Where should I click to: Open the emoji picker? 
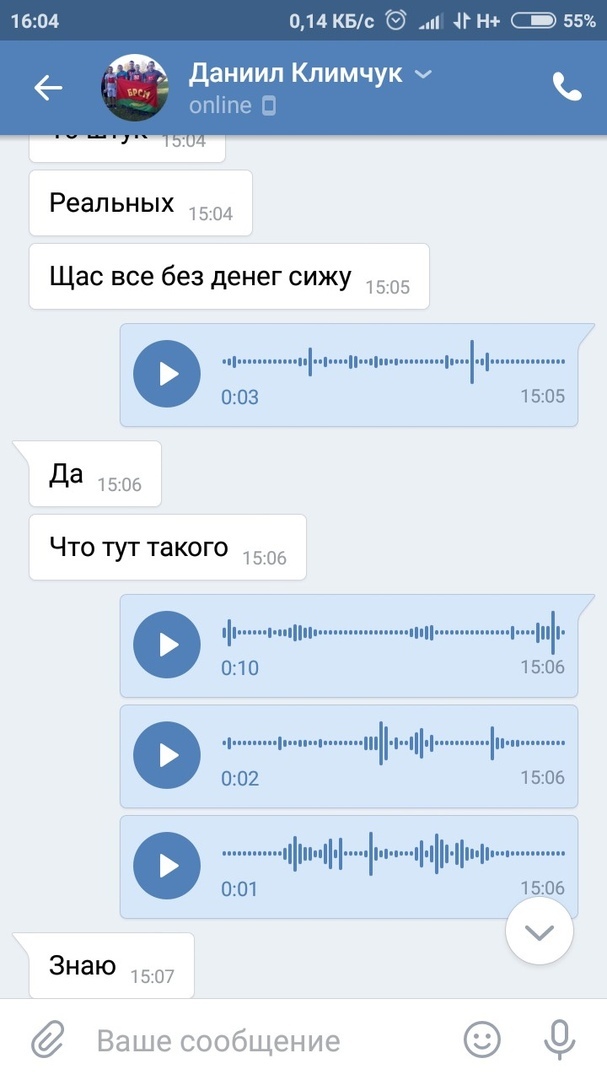[482, 1041]
